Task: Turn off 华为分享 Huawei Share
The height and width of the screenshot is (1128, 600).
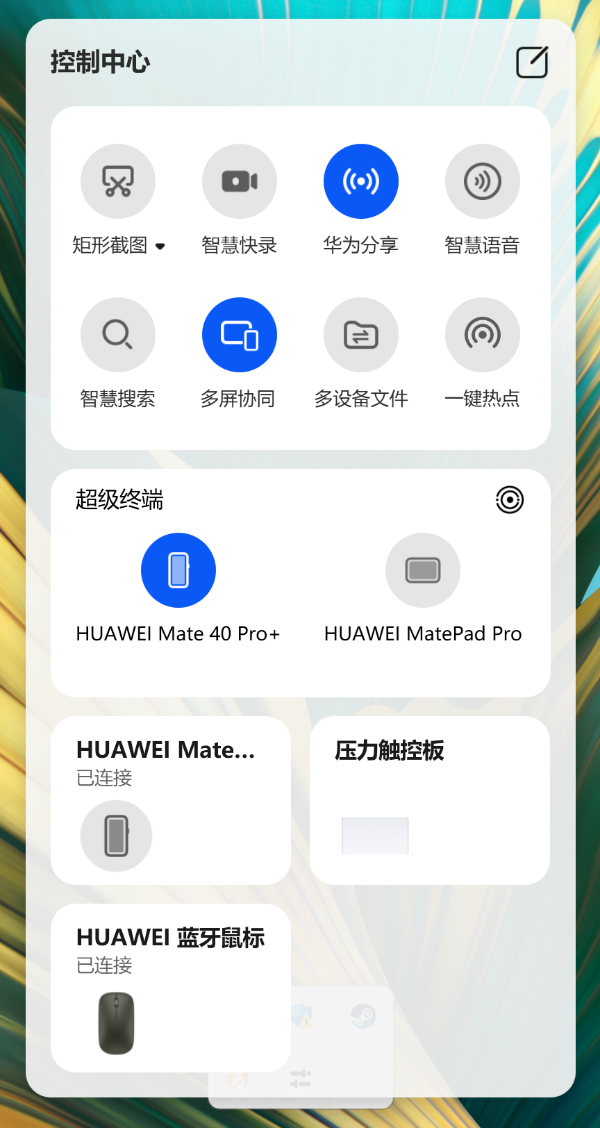Action: click(361, 181)
